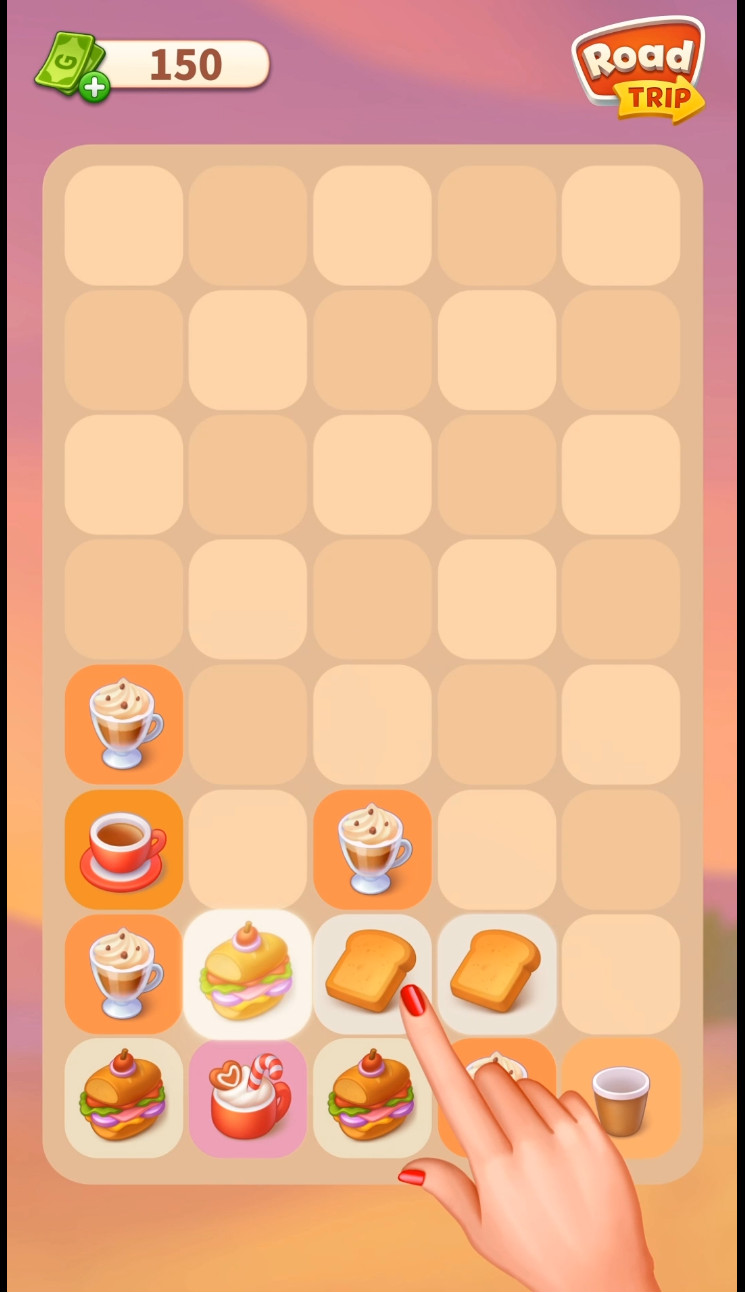Screen dimensions: 745x1293
Task: Select the red teacup tile
Action: (x=124, y=849)
